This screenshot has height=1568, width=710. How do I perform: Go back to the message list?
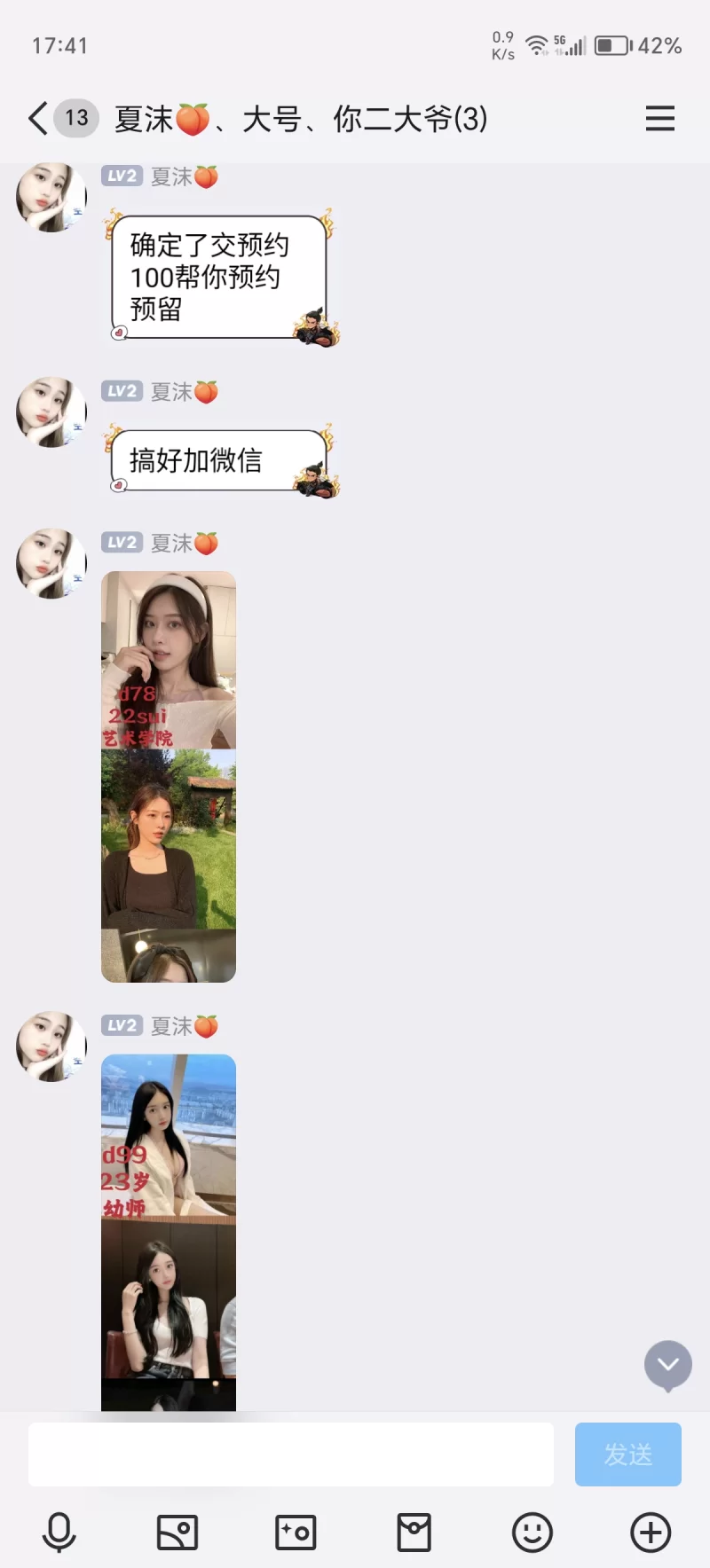[37, 118]
